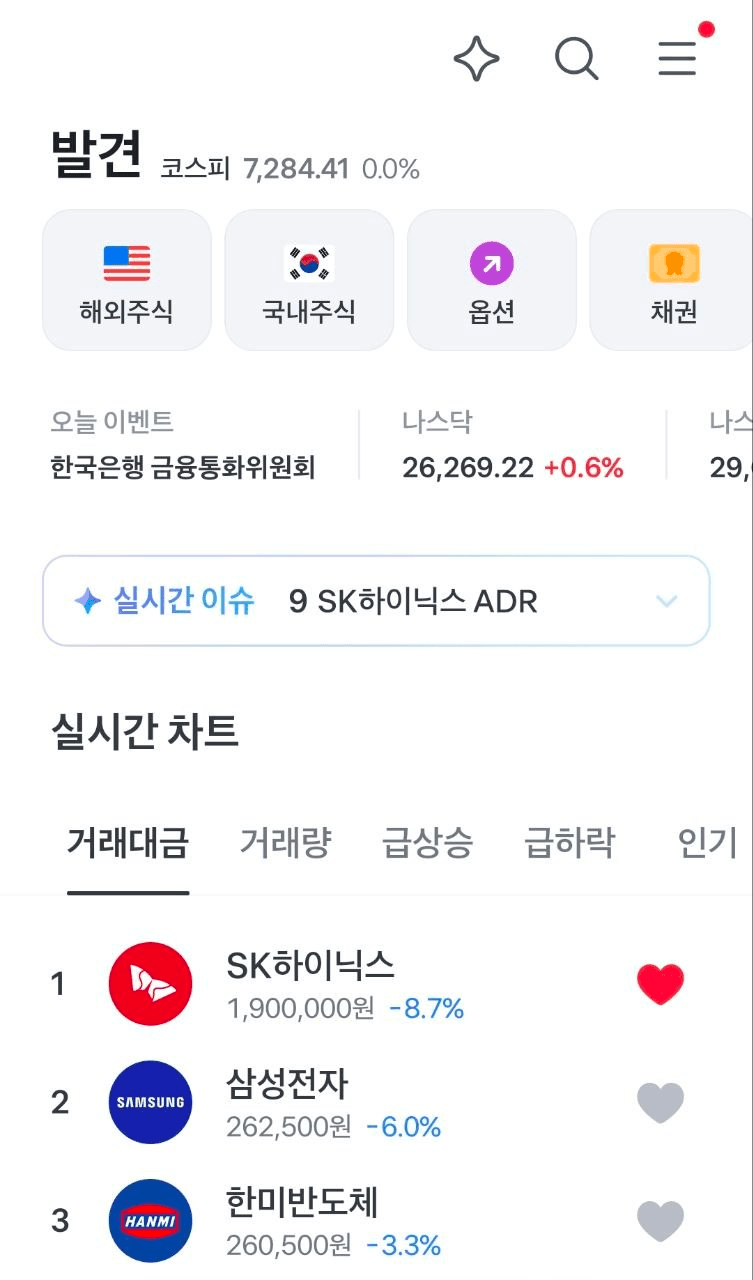The height and width of the screenshot is (1280, 753).
Task: Unfavorite SK하이닉스 with the red heart
Action: click(x=661, y=984)
